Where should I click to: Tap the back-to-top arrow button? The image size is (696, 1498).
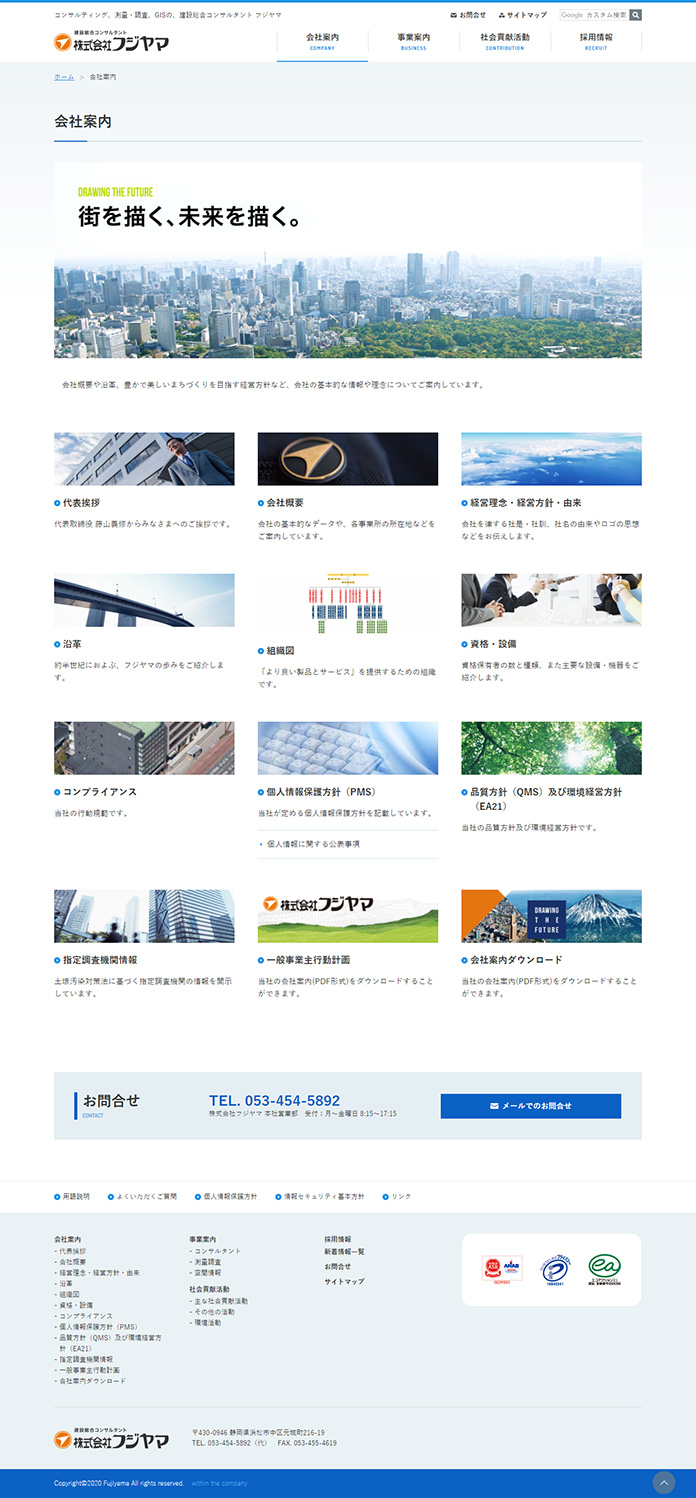coord(664,1482)
